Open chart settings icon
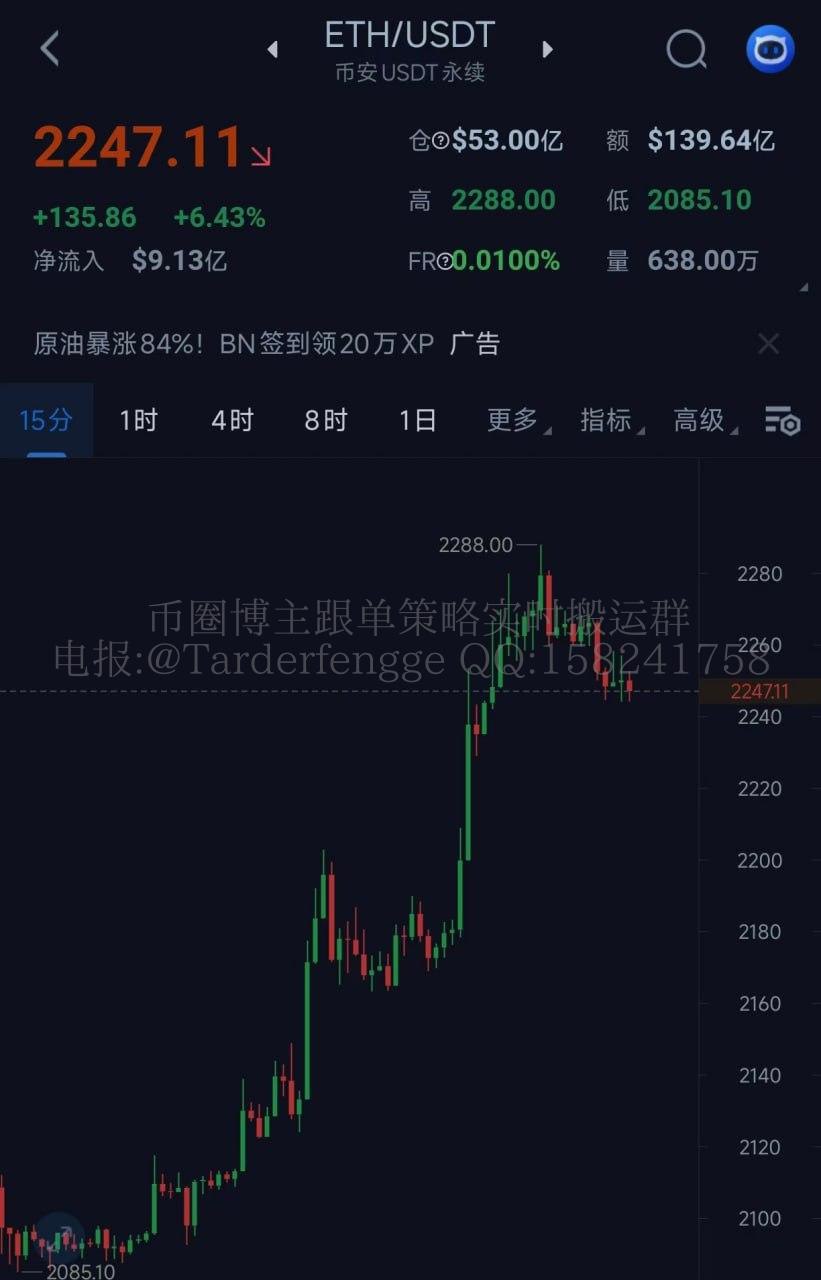Viewport: 821px width, 1280px height. [782, 421]
